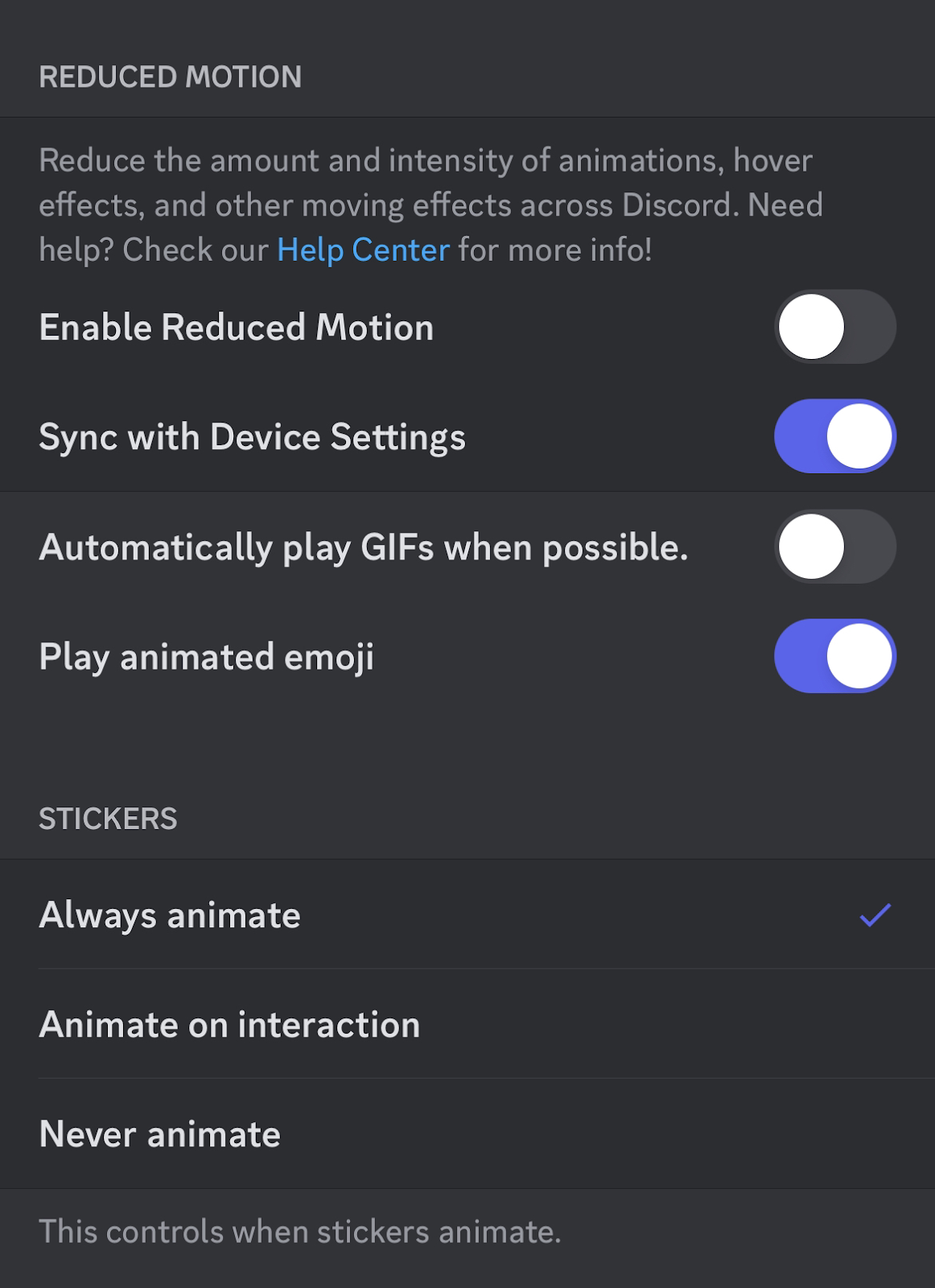This screenshot has height=1288, width=935.
Task: Disable Sync with Device Settings
Action: point(834,436)
